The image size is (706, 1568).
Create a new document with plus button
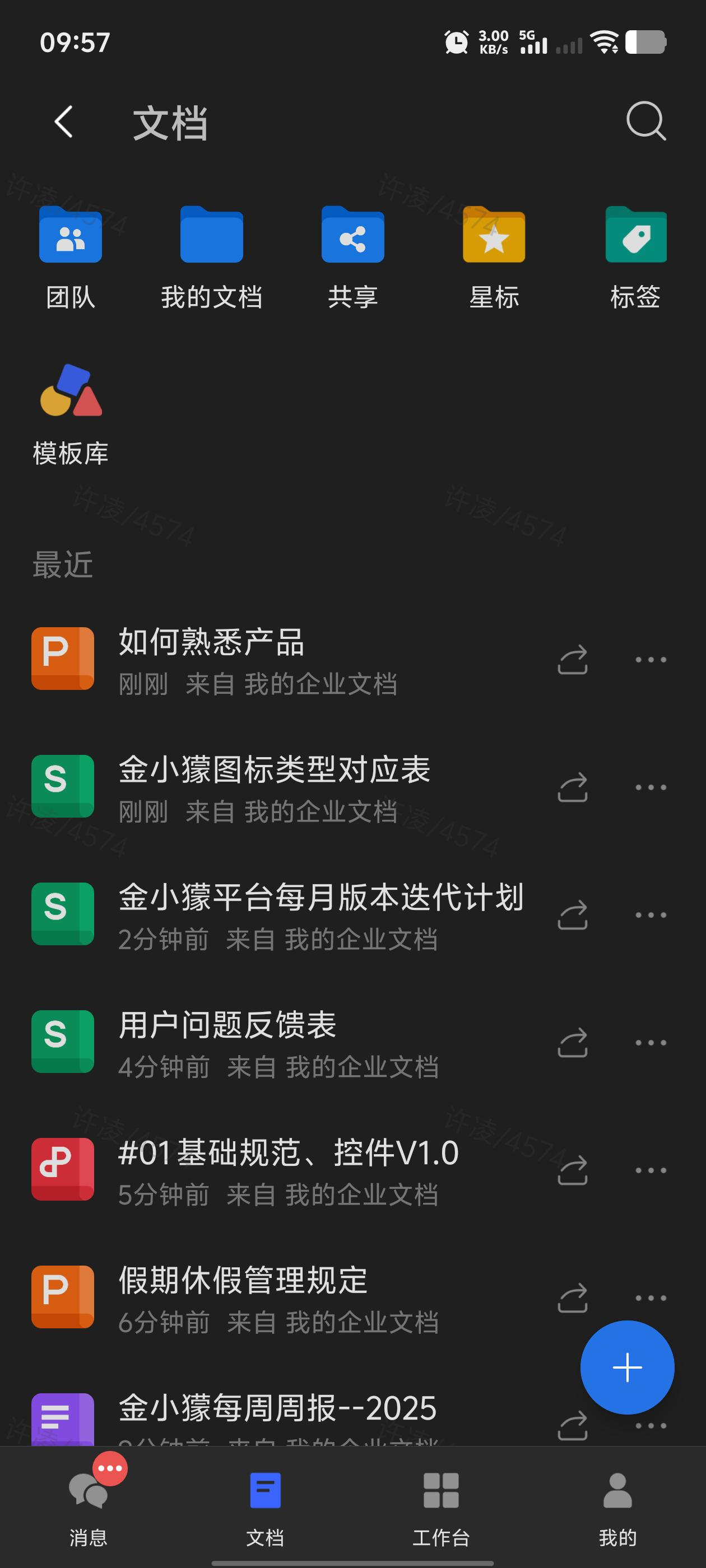[x=627, y=1367]
